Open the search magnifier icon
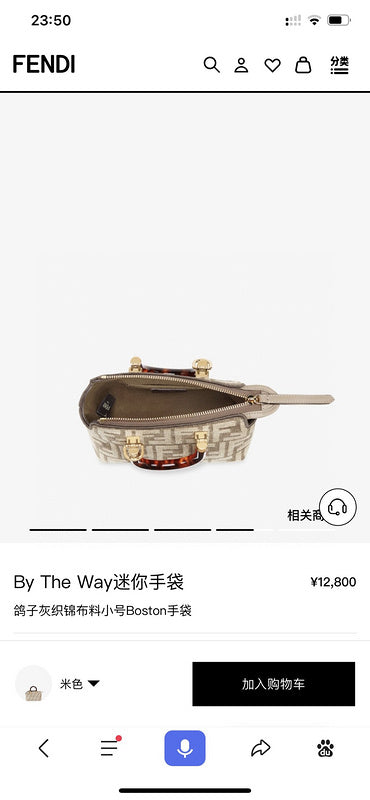The image size is (370, 800). tap(211, 65)
